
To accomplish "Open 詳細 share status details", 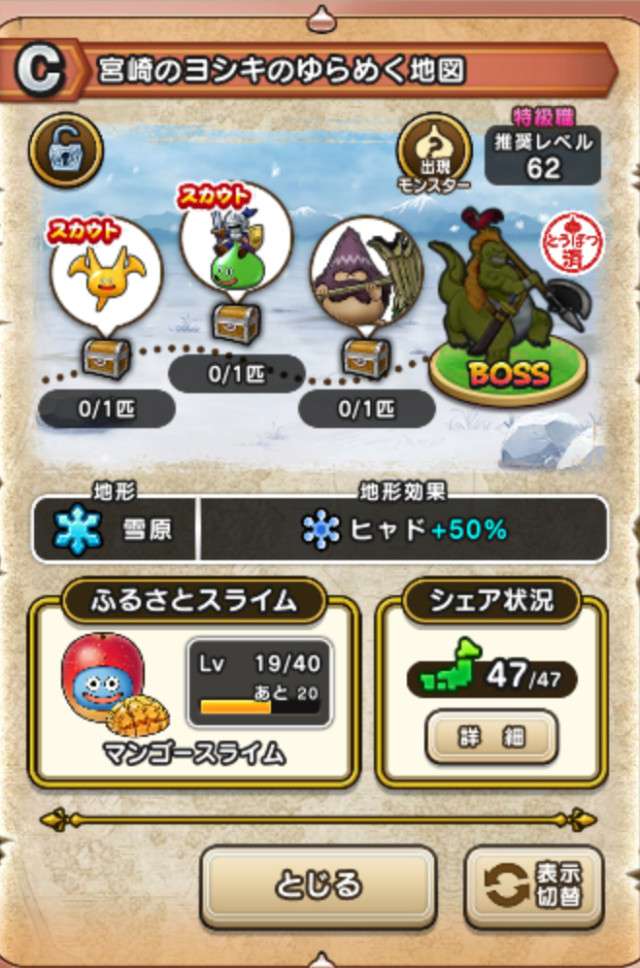I will tap(490, 737).
